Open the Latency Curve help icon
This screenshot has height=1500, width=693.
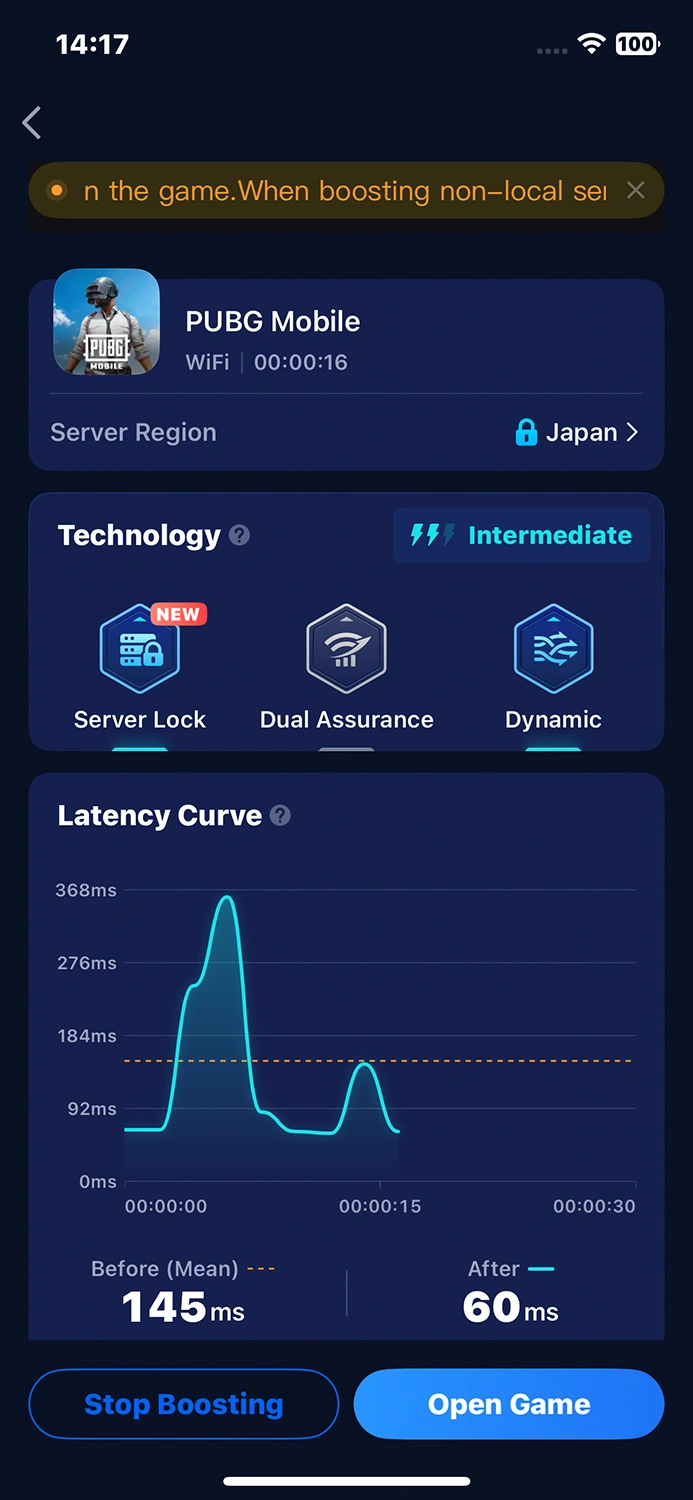tap(281, 816)
